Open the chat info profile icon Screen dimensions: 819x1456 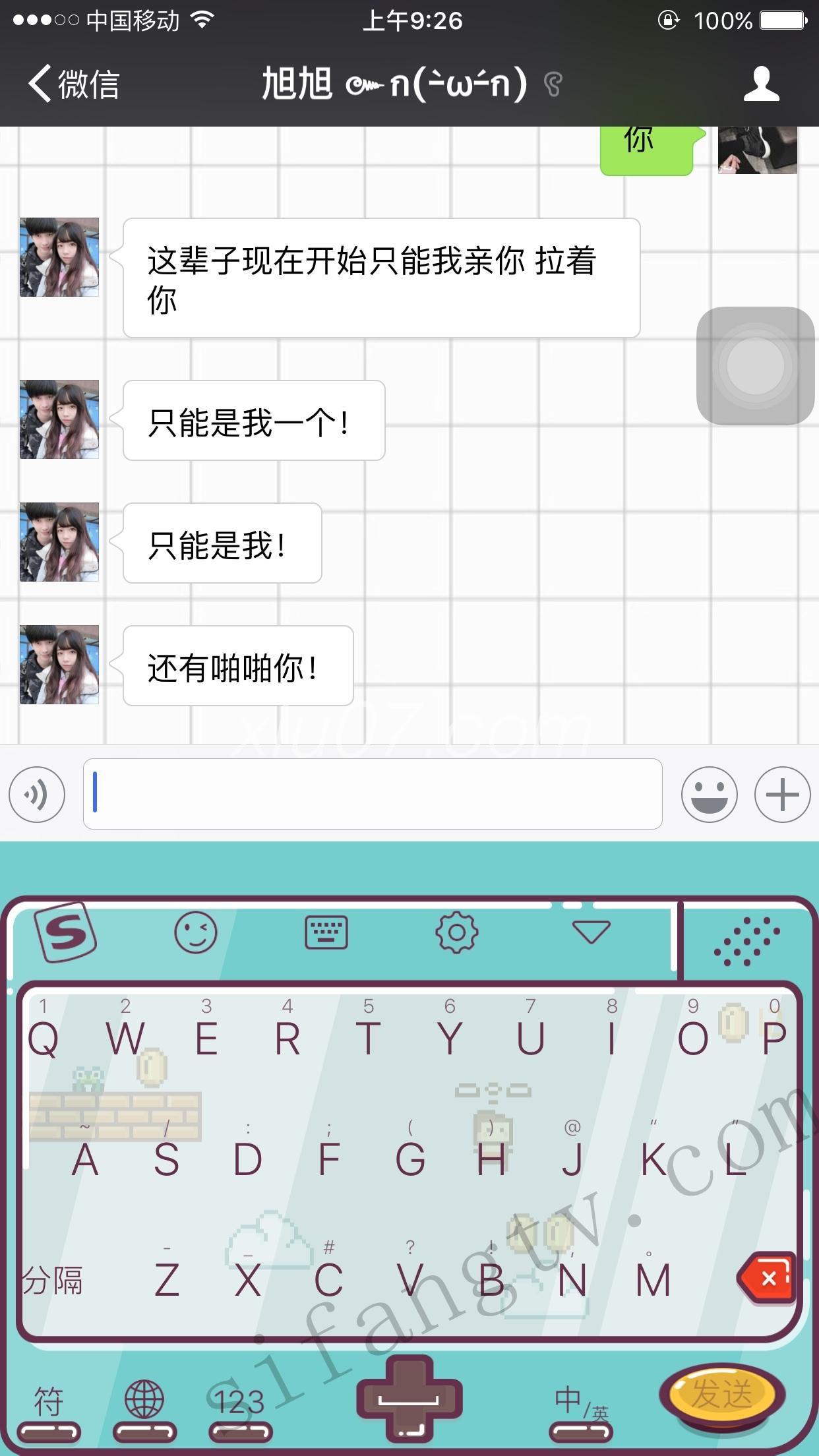click(x=761, y=84)
